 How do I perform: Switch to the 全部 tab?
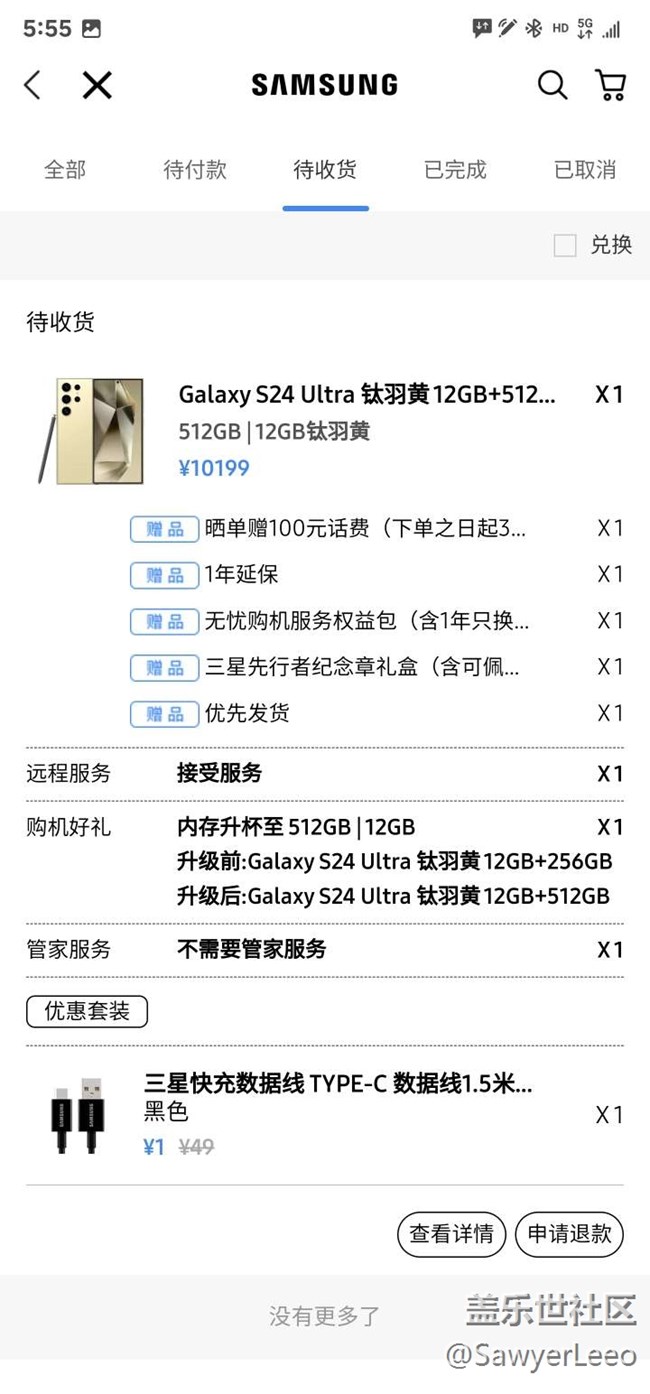point(65,170)
